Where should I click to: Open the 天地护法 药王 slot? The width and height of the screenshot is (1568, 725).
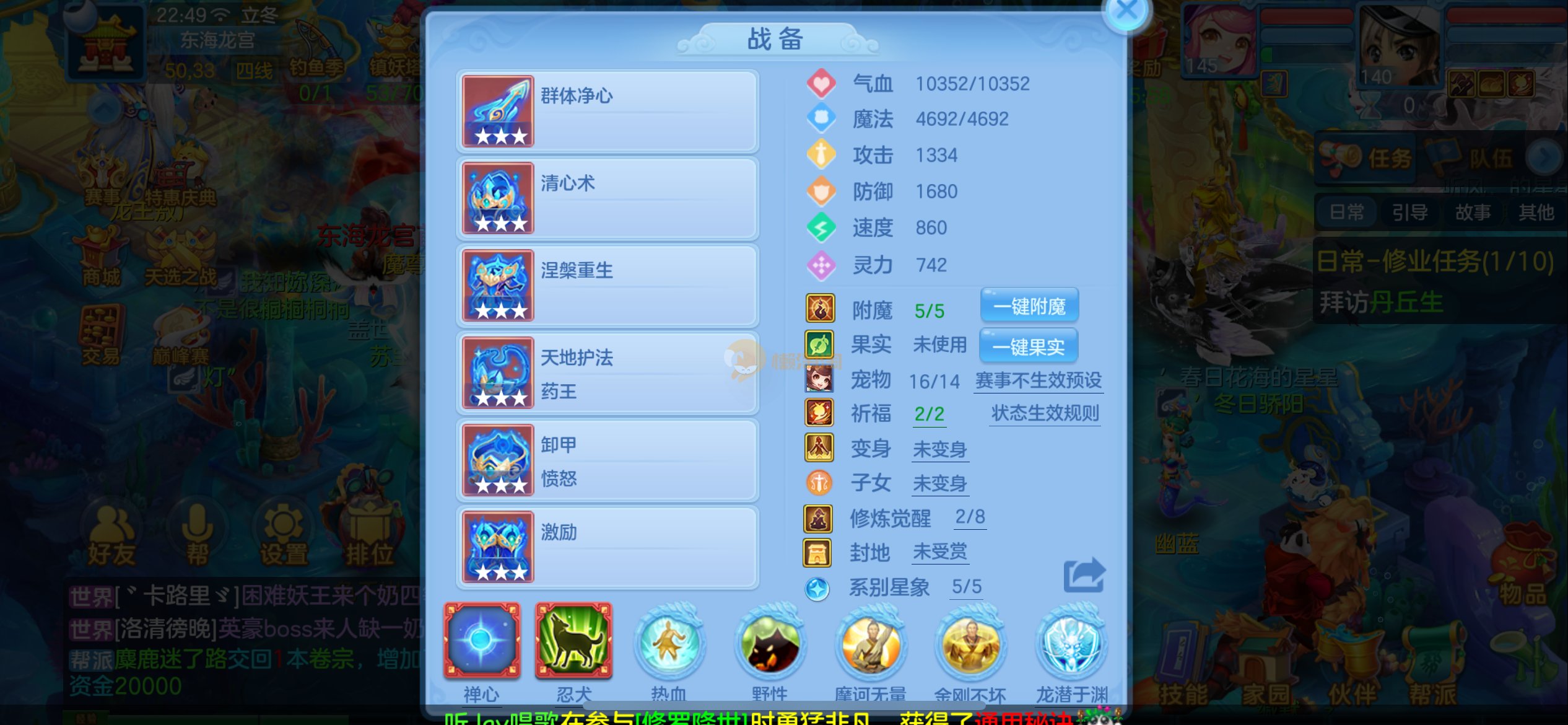coord(608,373)
